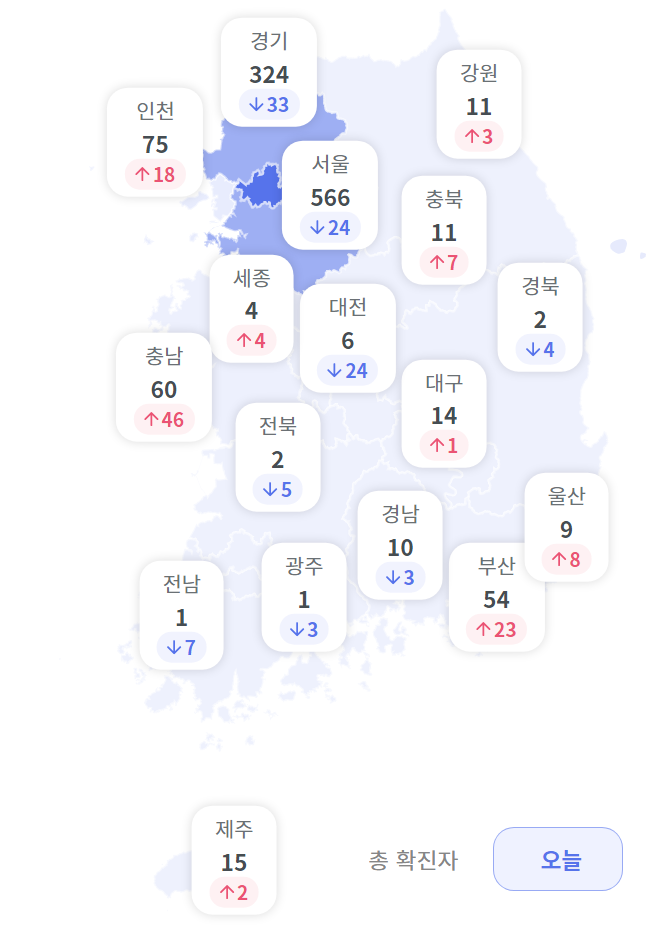Select the 전북 region card
655x927 pixels.
[277, 458]
